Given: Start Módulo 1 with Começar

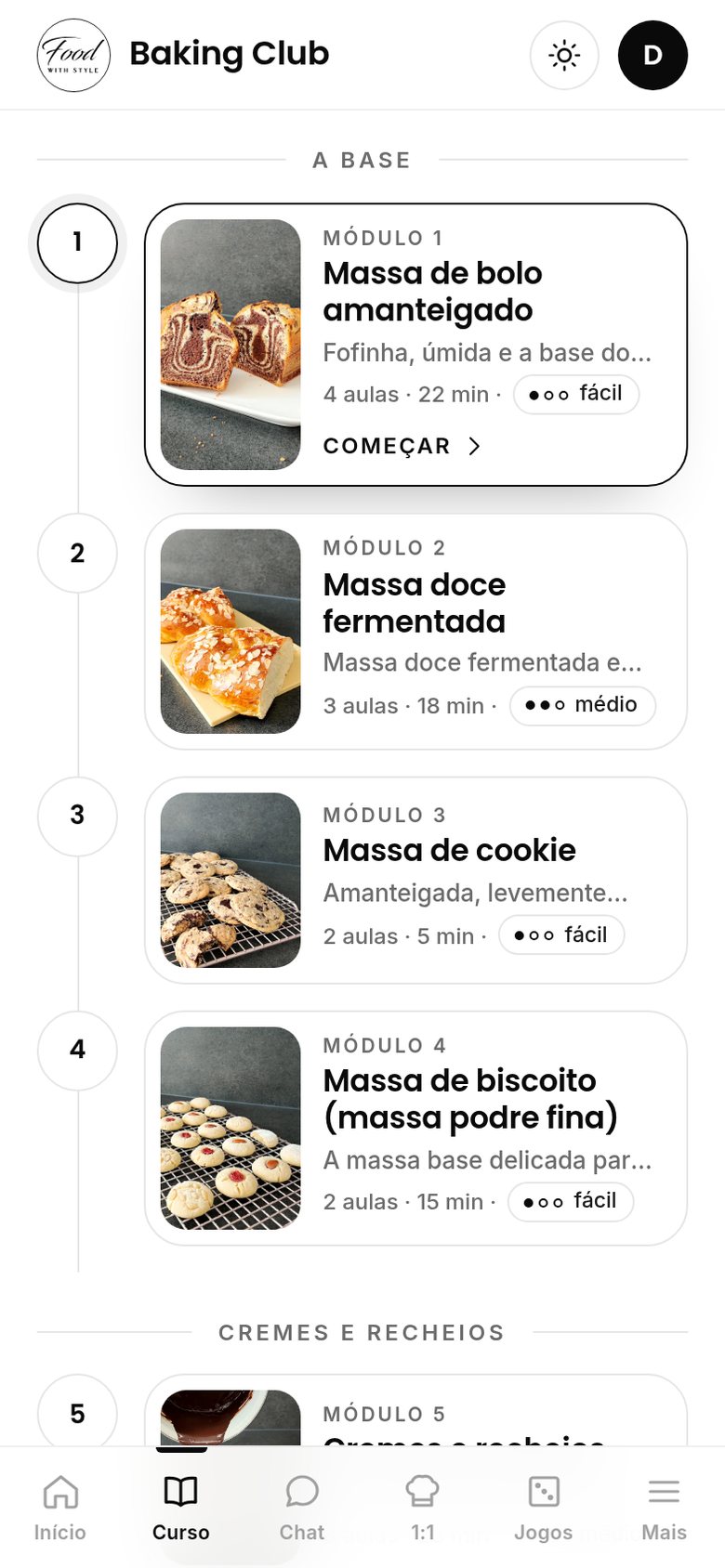Looking at the screenshot, I should point(402,446).
